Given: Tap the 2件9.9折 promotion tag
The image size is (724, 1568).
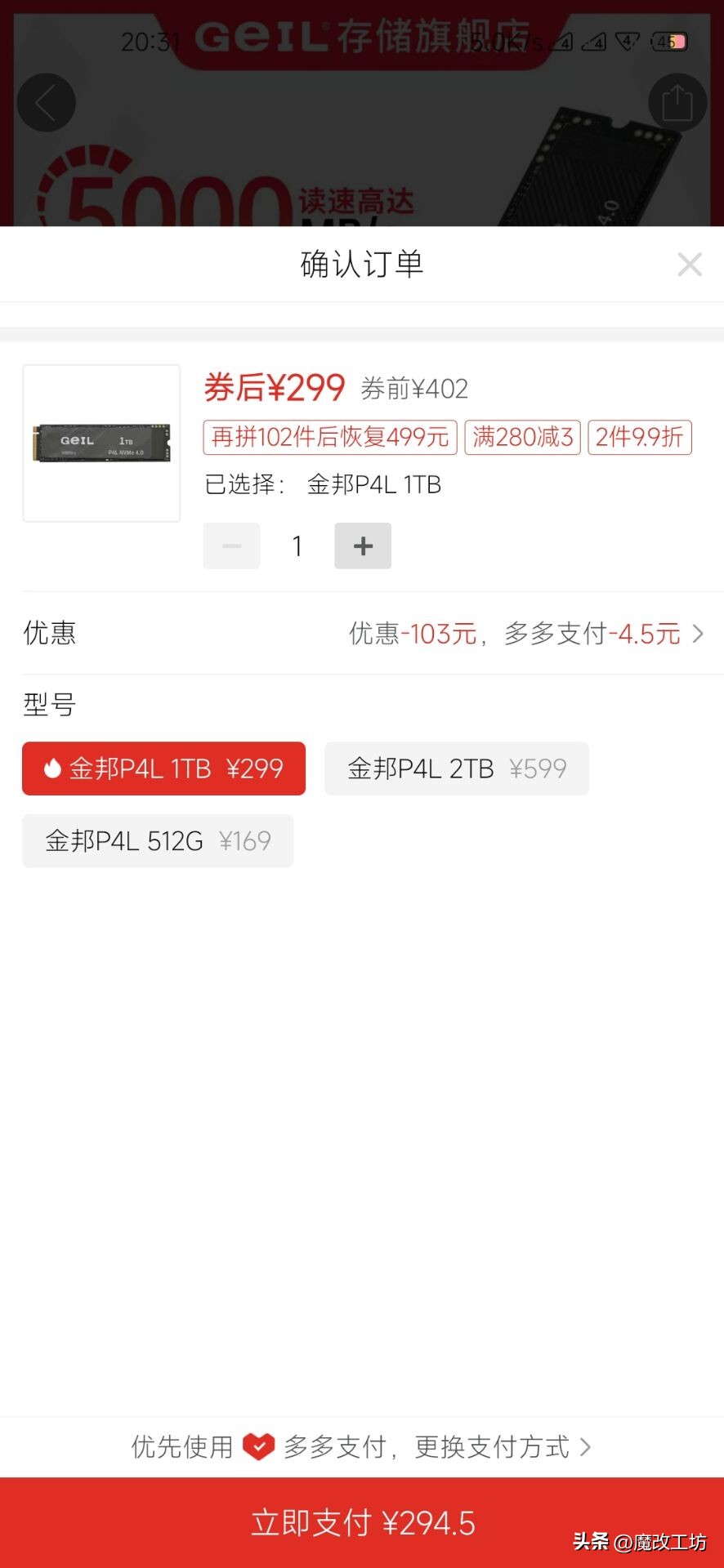Looking at the screenshot, I should point(640,437).
